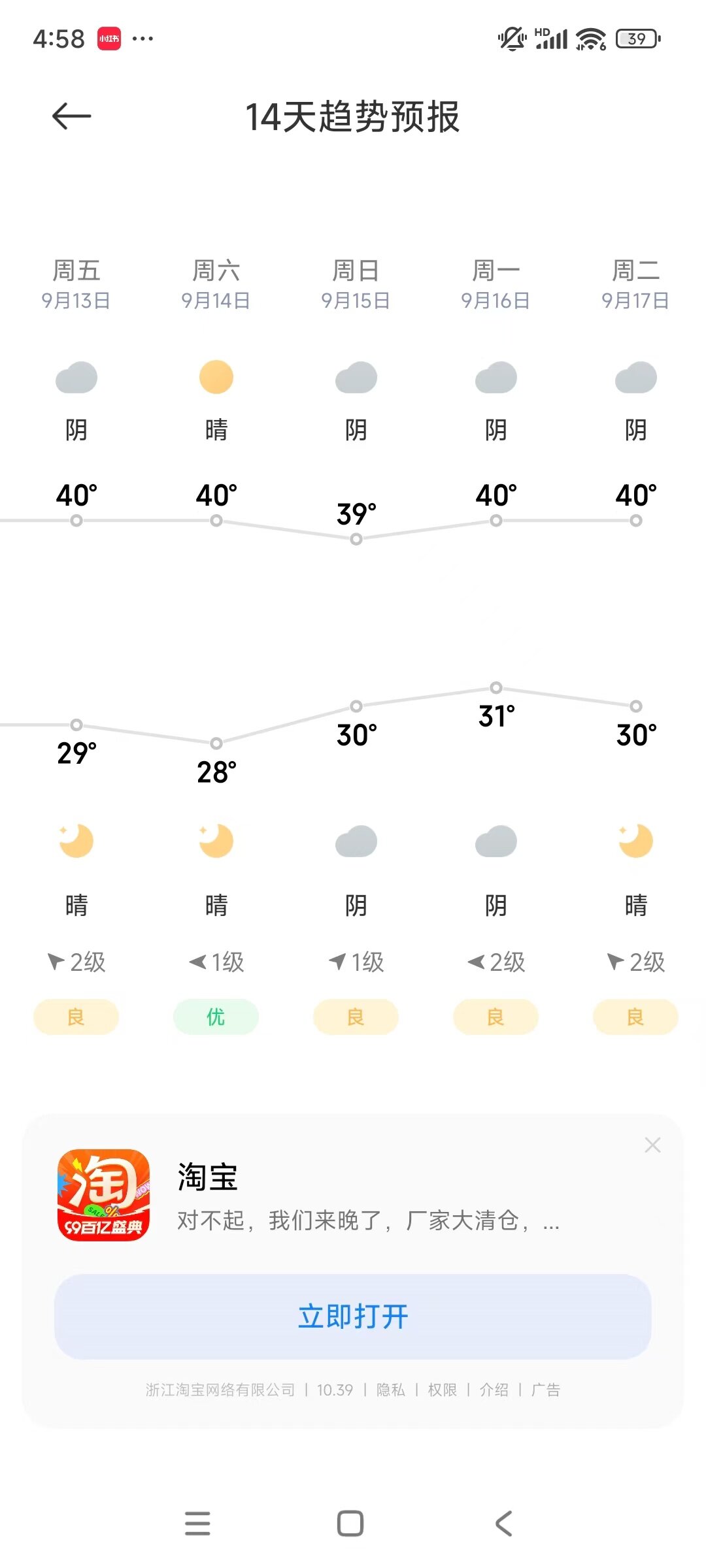Open the 介绍 link in ad footer
The height and width of the screenshot is (1568, 706).
click(x=494, y=1390)
